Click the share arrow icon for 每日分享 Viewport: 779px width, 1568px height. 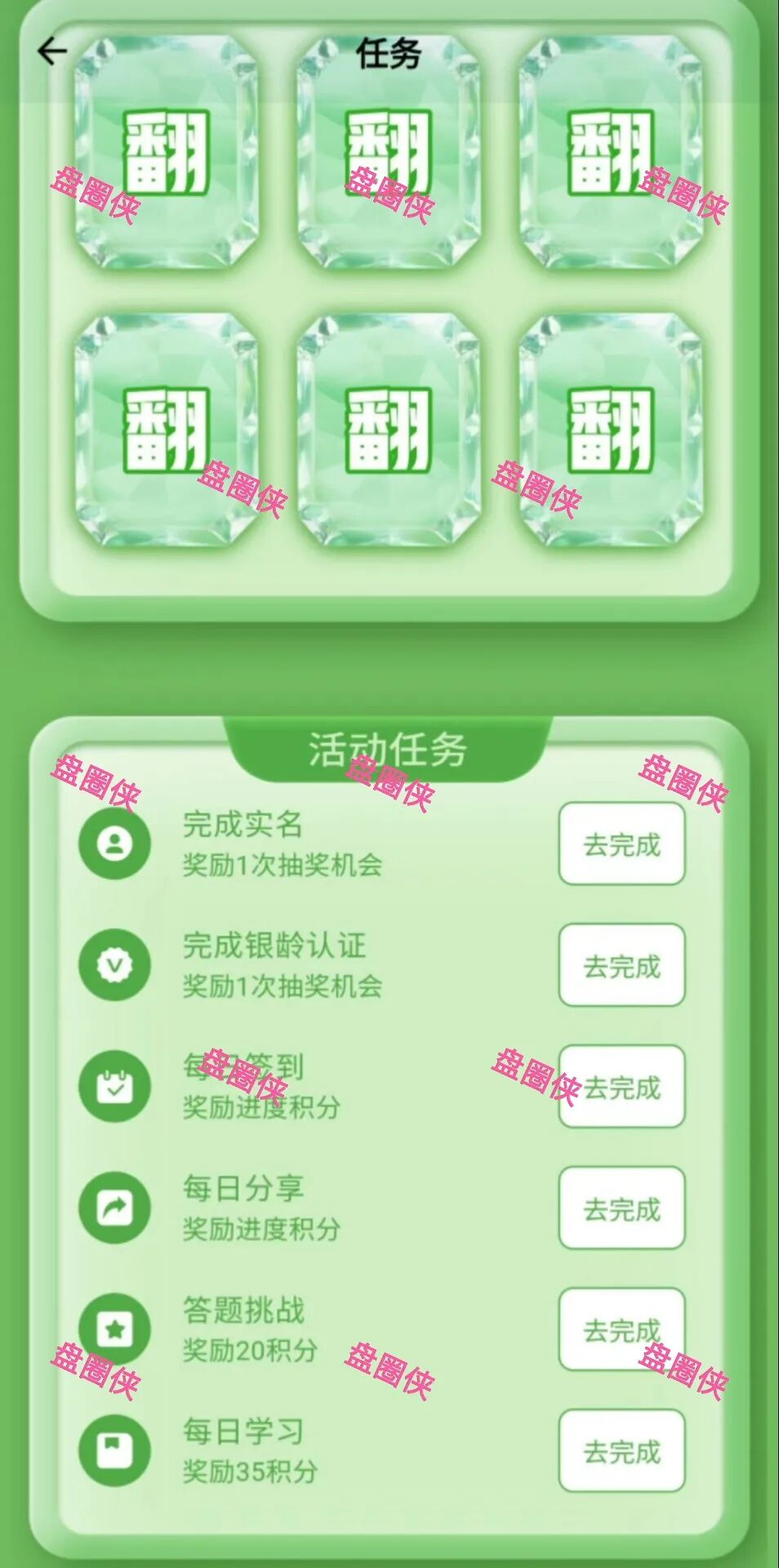click(x=116, y=1207)
